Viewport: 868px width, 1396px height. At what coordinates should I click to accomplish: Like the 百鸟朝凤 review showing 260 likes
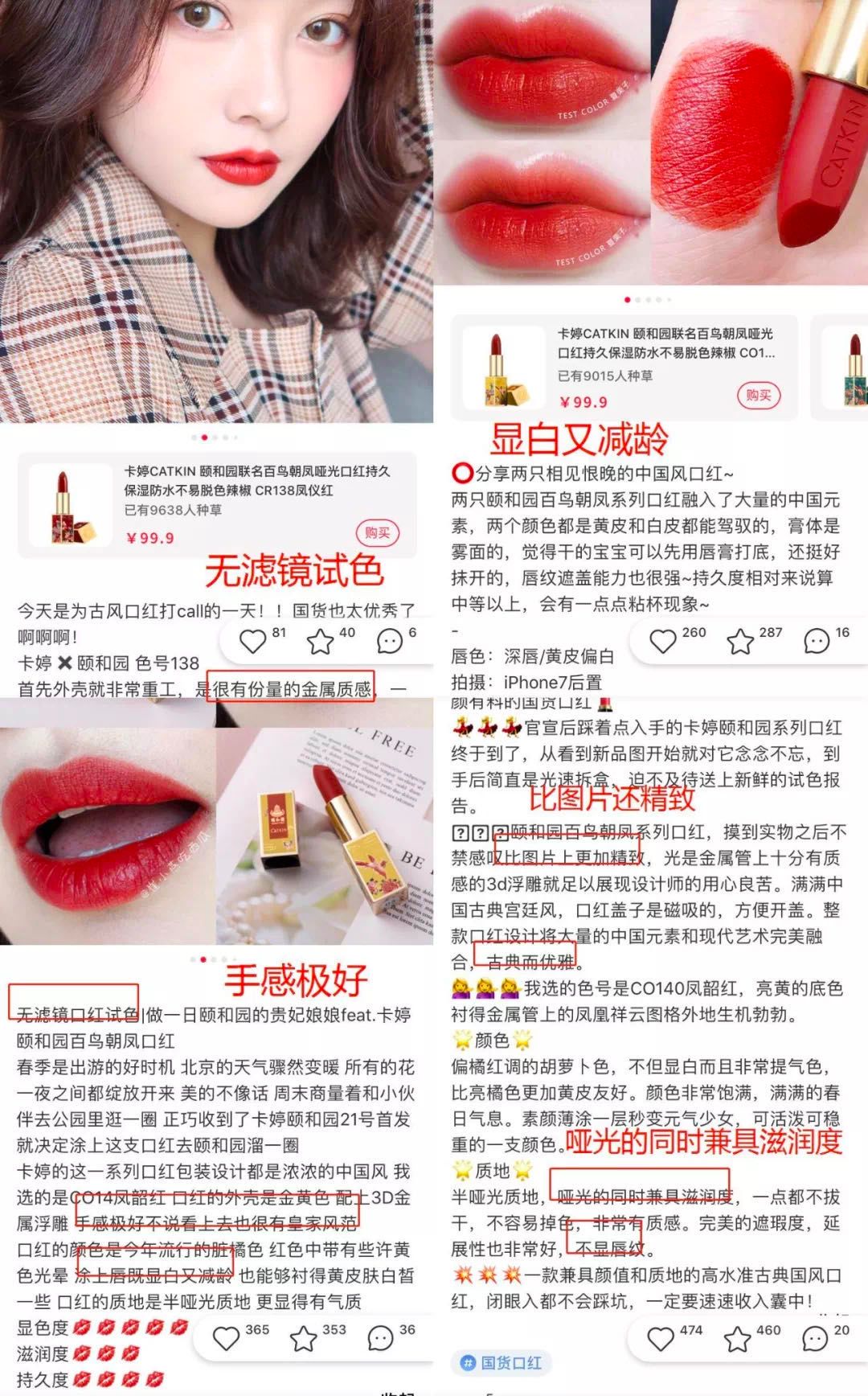click(664, 639)
